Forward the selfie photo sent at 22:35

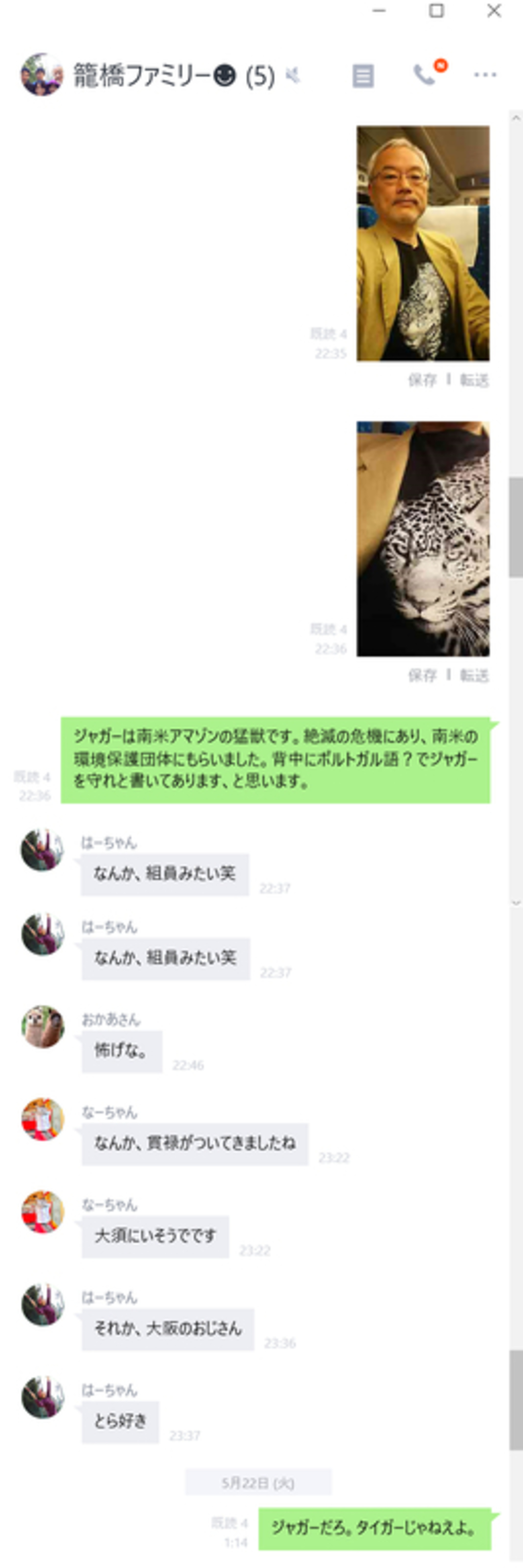474,380
